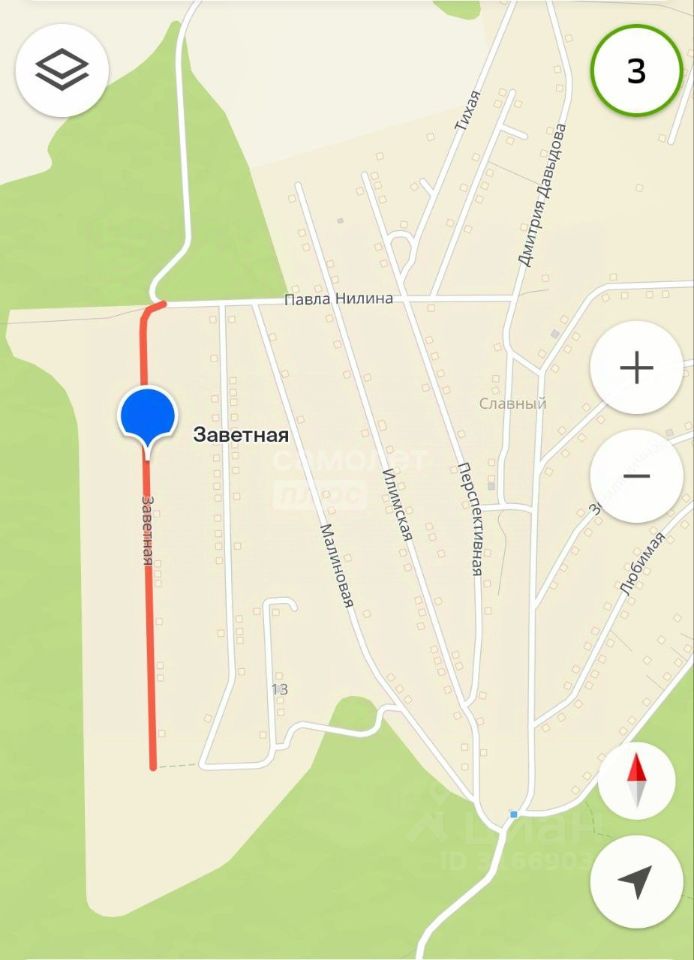694x960 pixels.
Task: Center map on my location
Action: [636, 881]
